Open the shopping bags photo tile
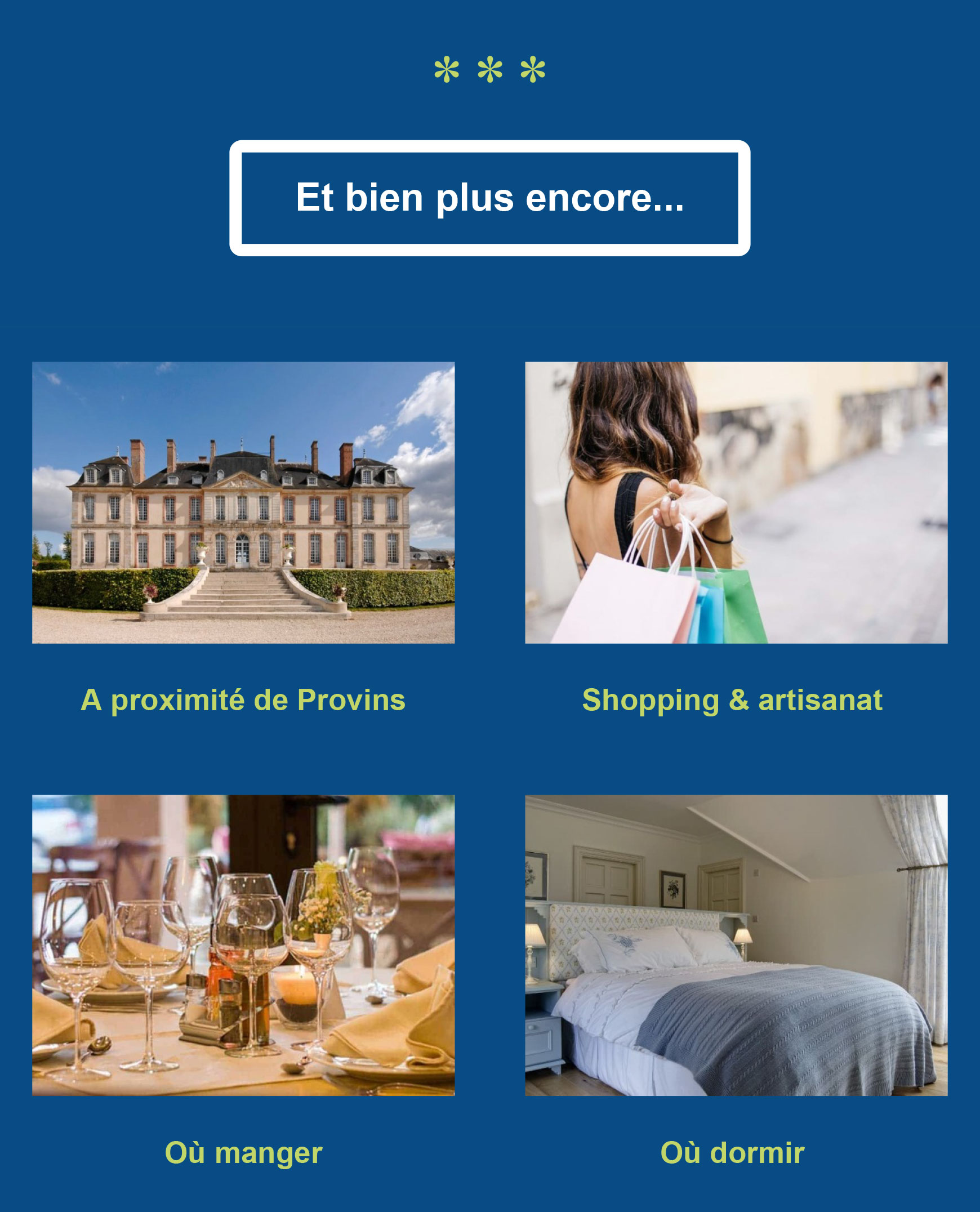Viewport: 980px width, 1212px height. 736,502
